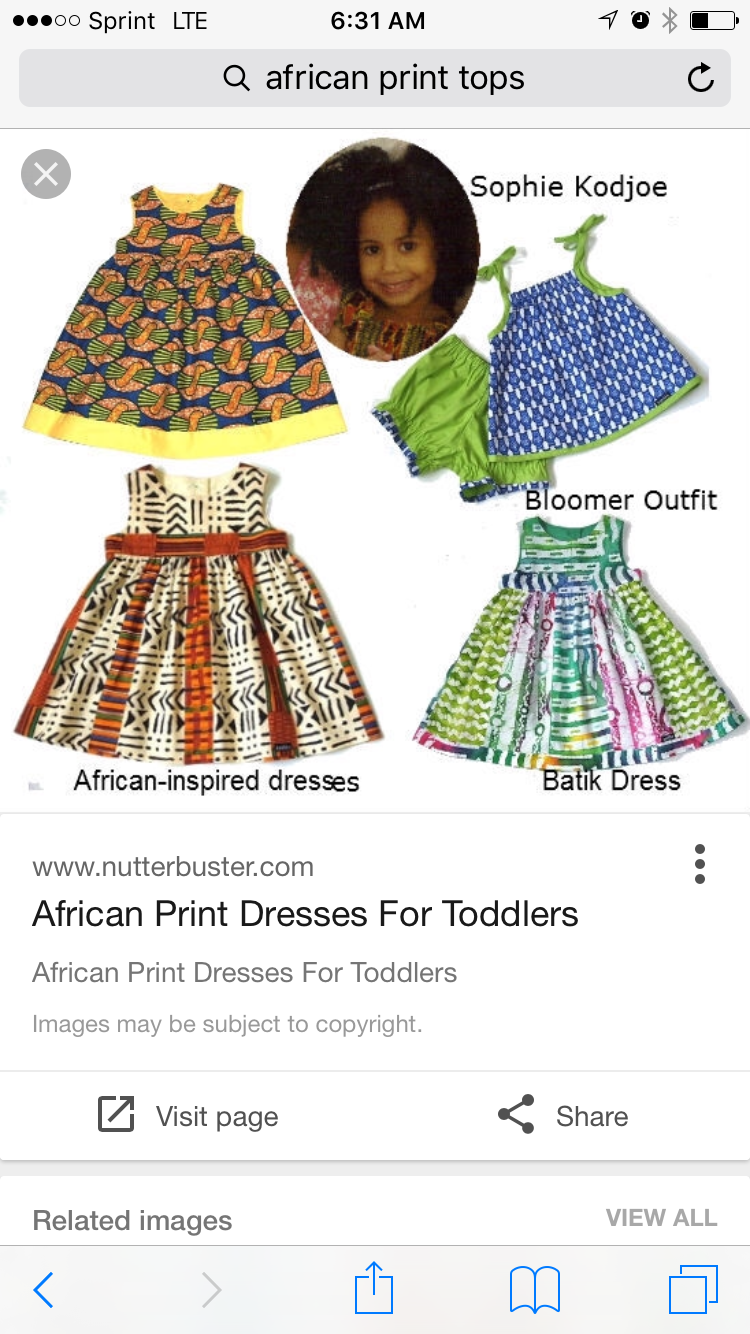
Task: Visit the nutterbuster.com page
Action: point(188,1116)
